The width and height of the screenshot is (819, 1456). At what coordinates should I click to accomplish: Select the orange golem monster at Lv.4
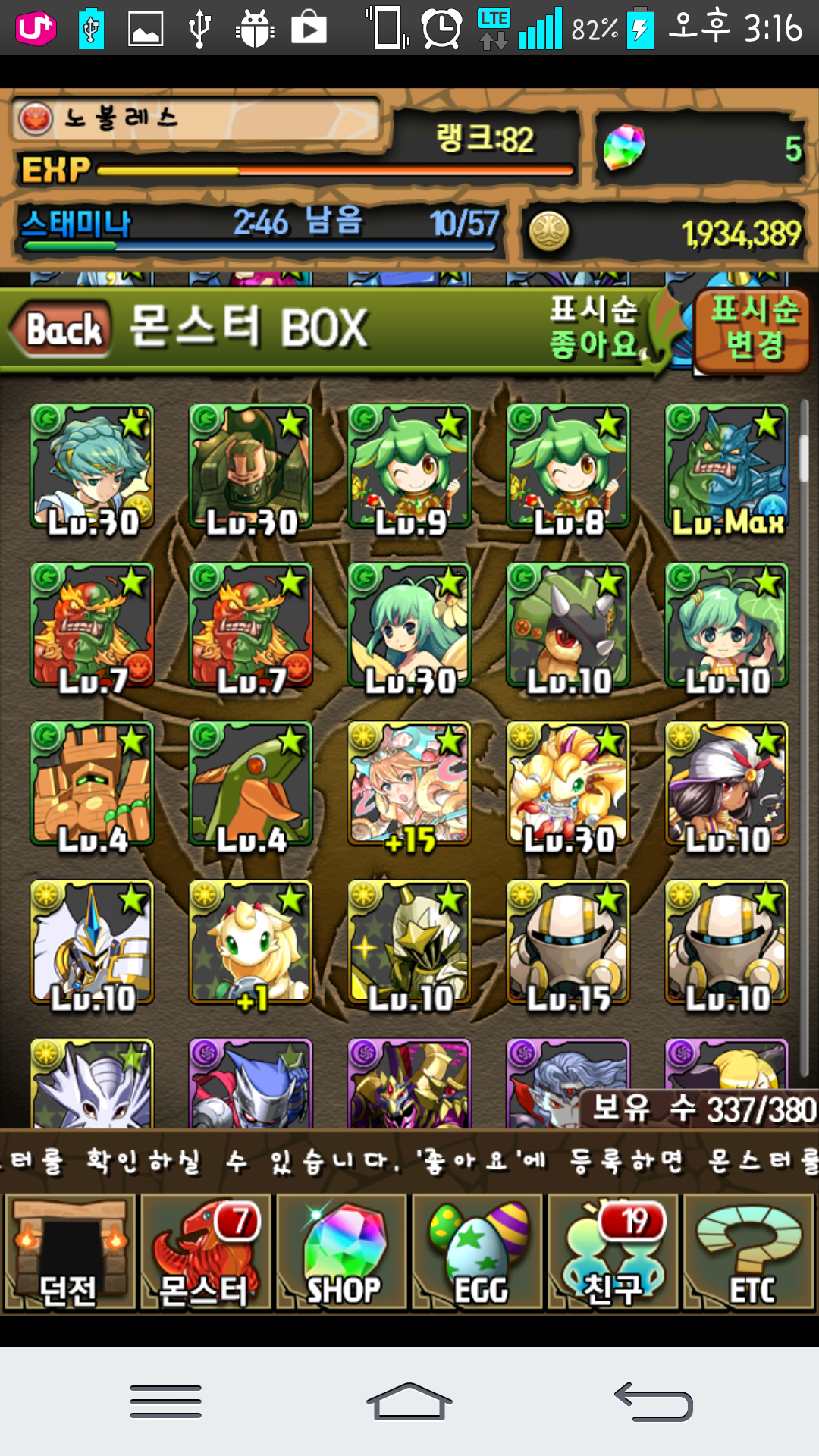(92, 785)
